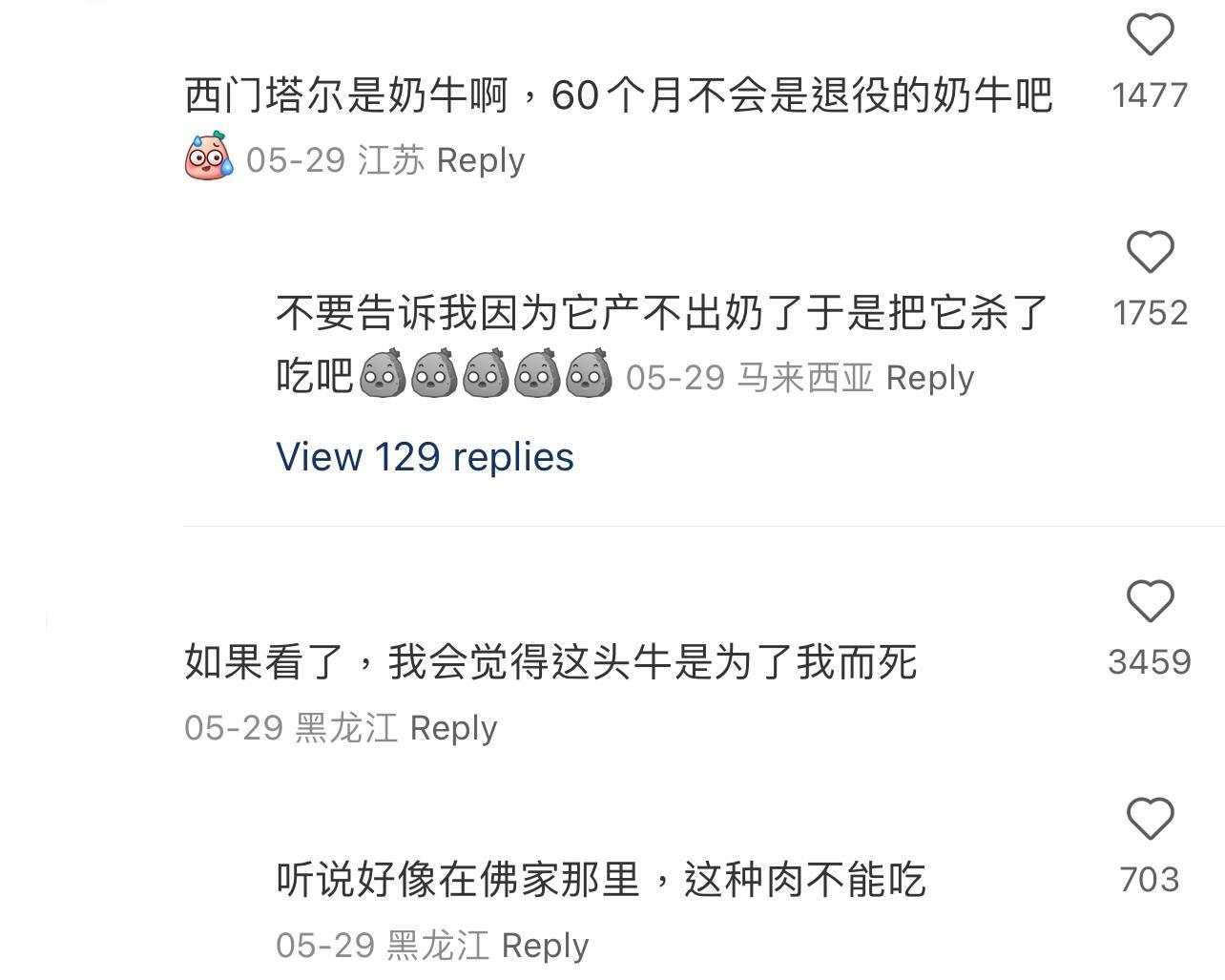Reply to the 这种肉不能吃 comment

545,946
